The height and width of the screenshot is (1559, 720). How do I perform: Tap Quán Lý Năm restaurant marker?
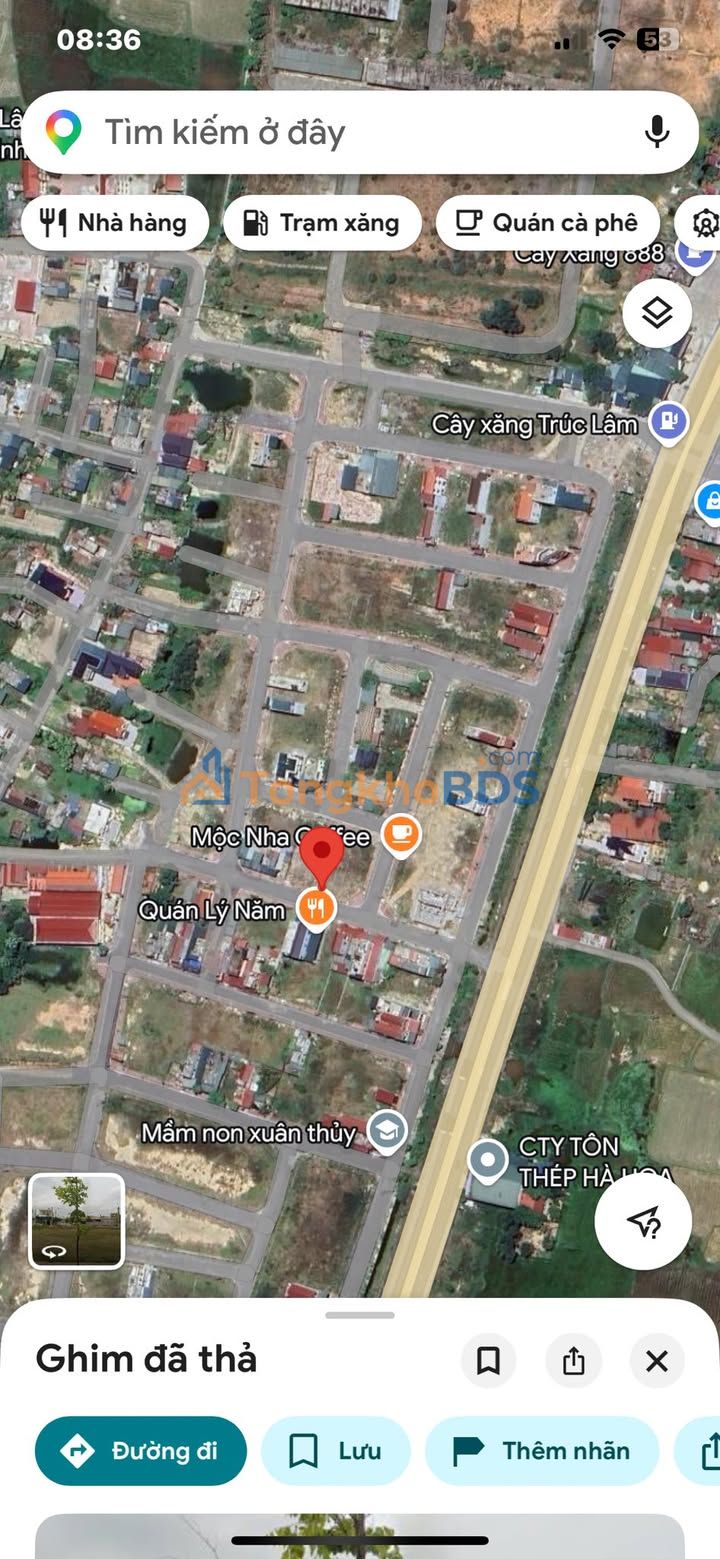click(x=316, y=909)
